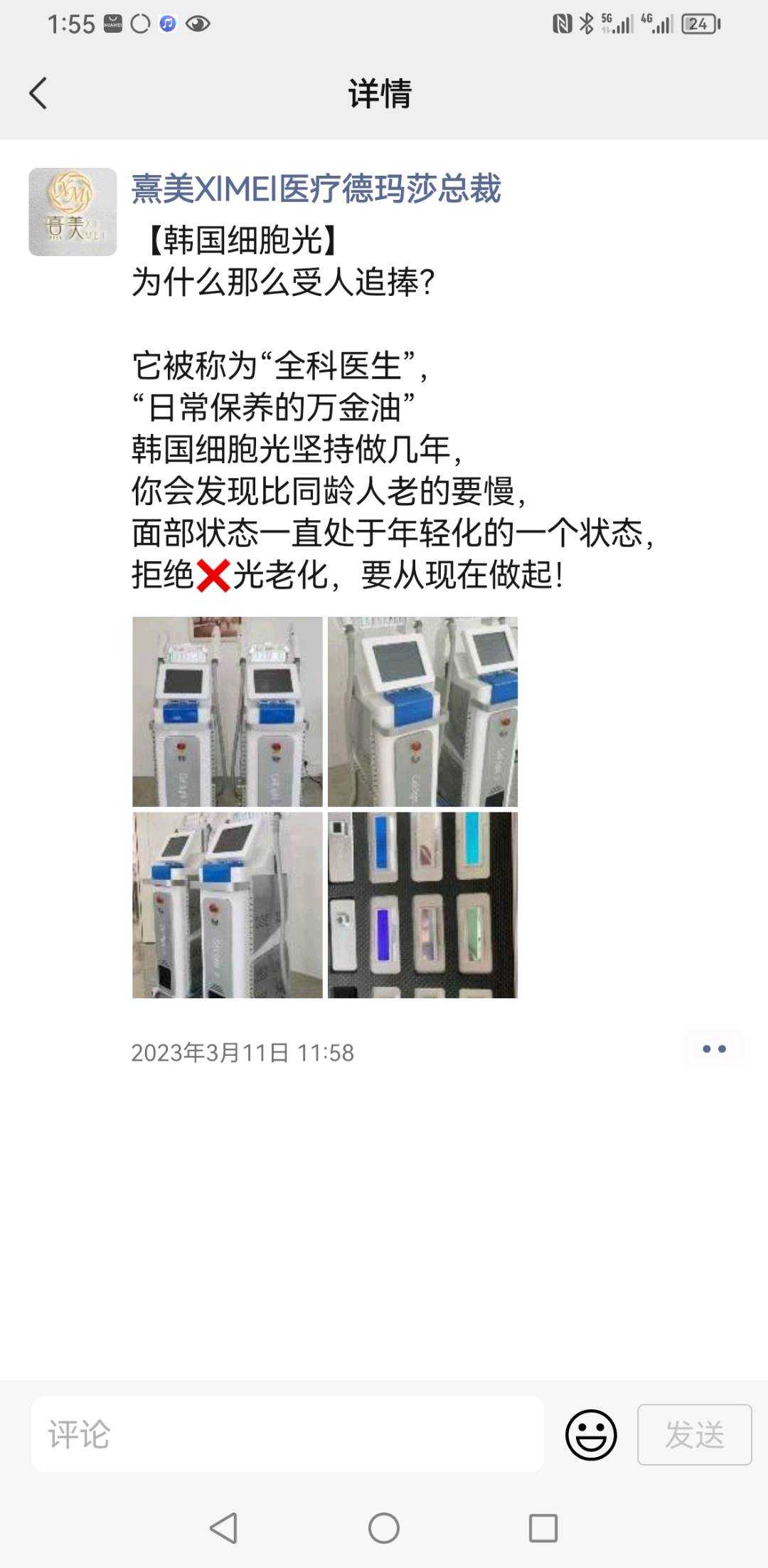Go back using the top-left arrow
768x1568 pixels.
38,93
